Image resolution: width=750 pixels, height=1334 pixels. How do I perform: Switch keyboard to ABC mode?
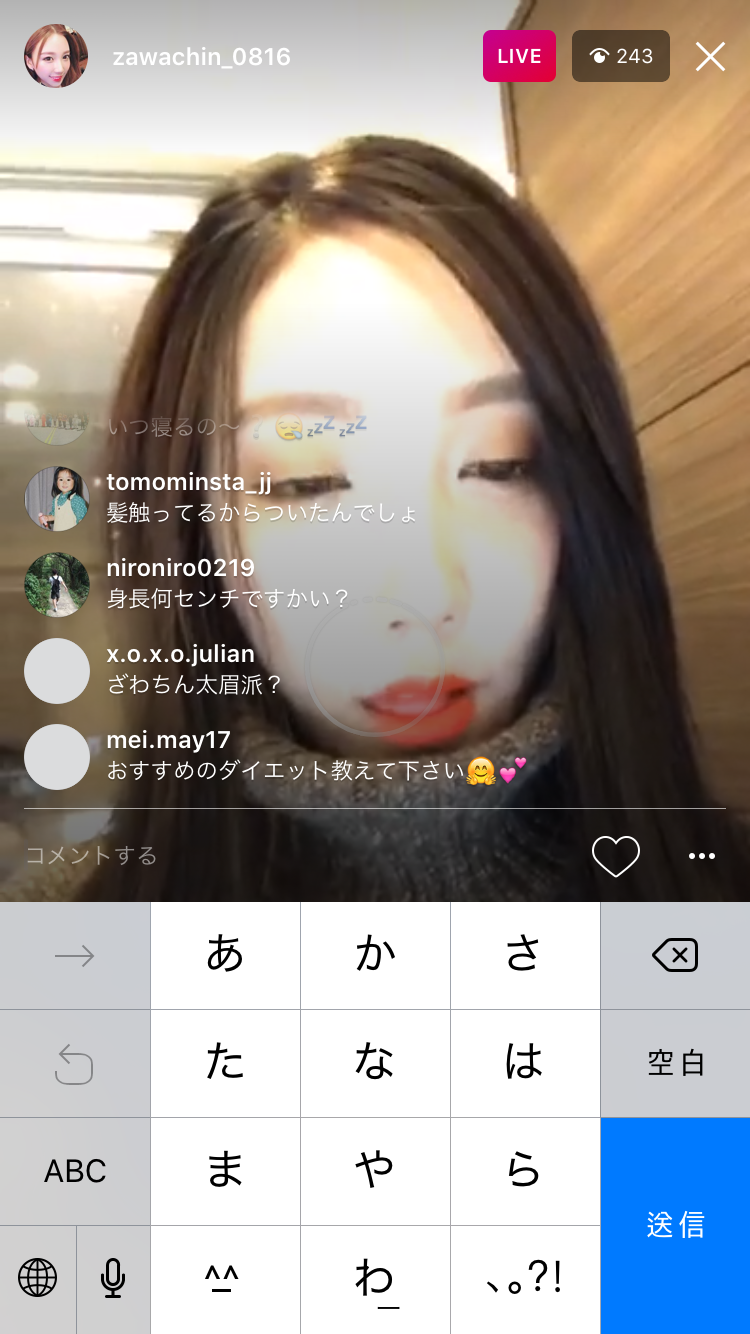click(75, 1171)
